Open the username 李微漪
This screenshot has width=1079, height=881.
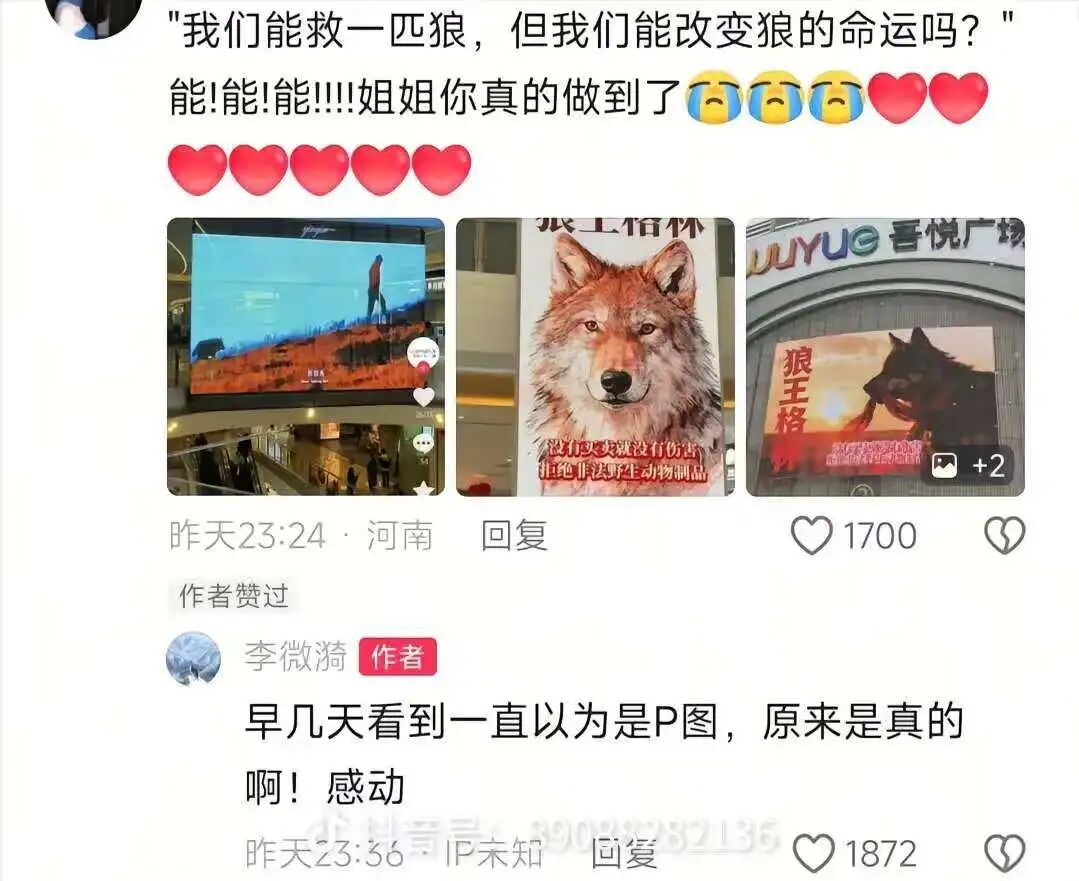point(296,657)
